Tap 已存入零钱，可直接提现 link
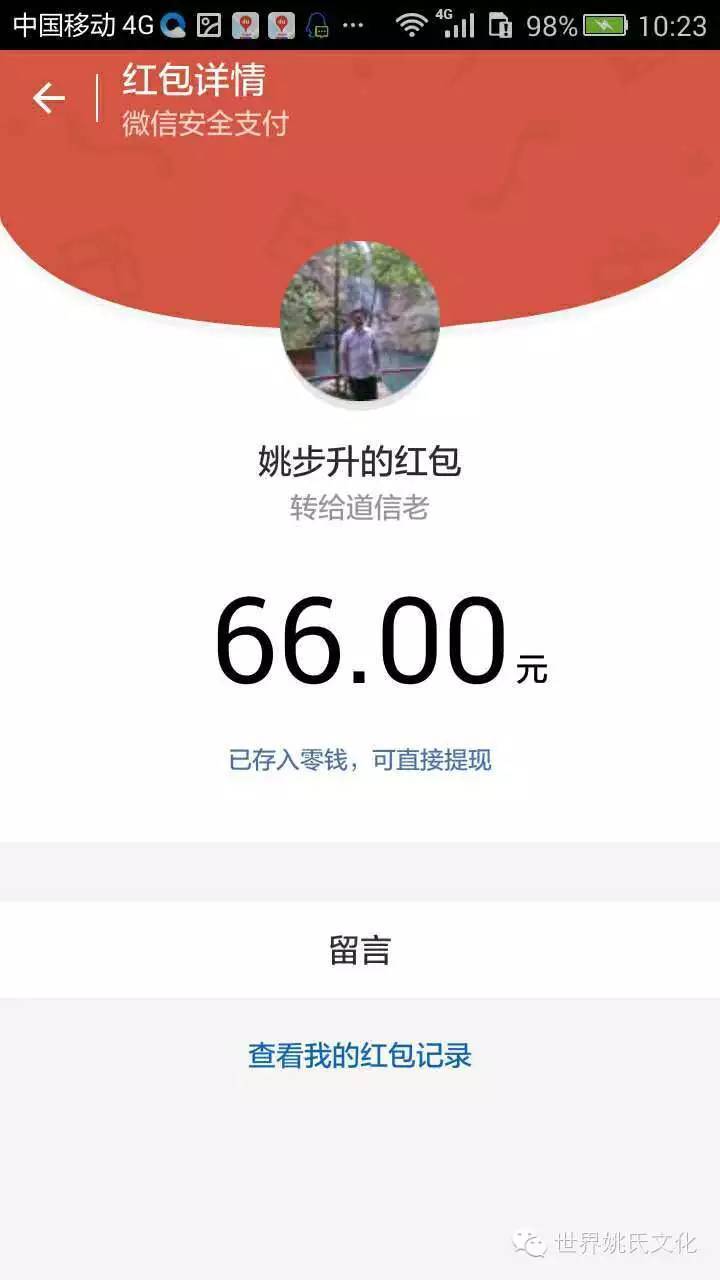This screenshot has height=1280, width=720. click(x=360, y=760)
